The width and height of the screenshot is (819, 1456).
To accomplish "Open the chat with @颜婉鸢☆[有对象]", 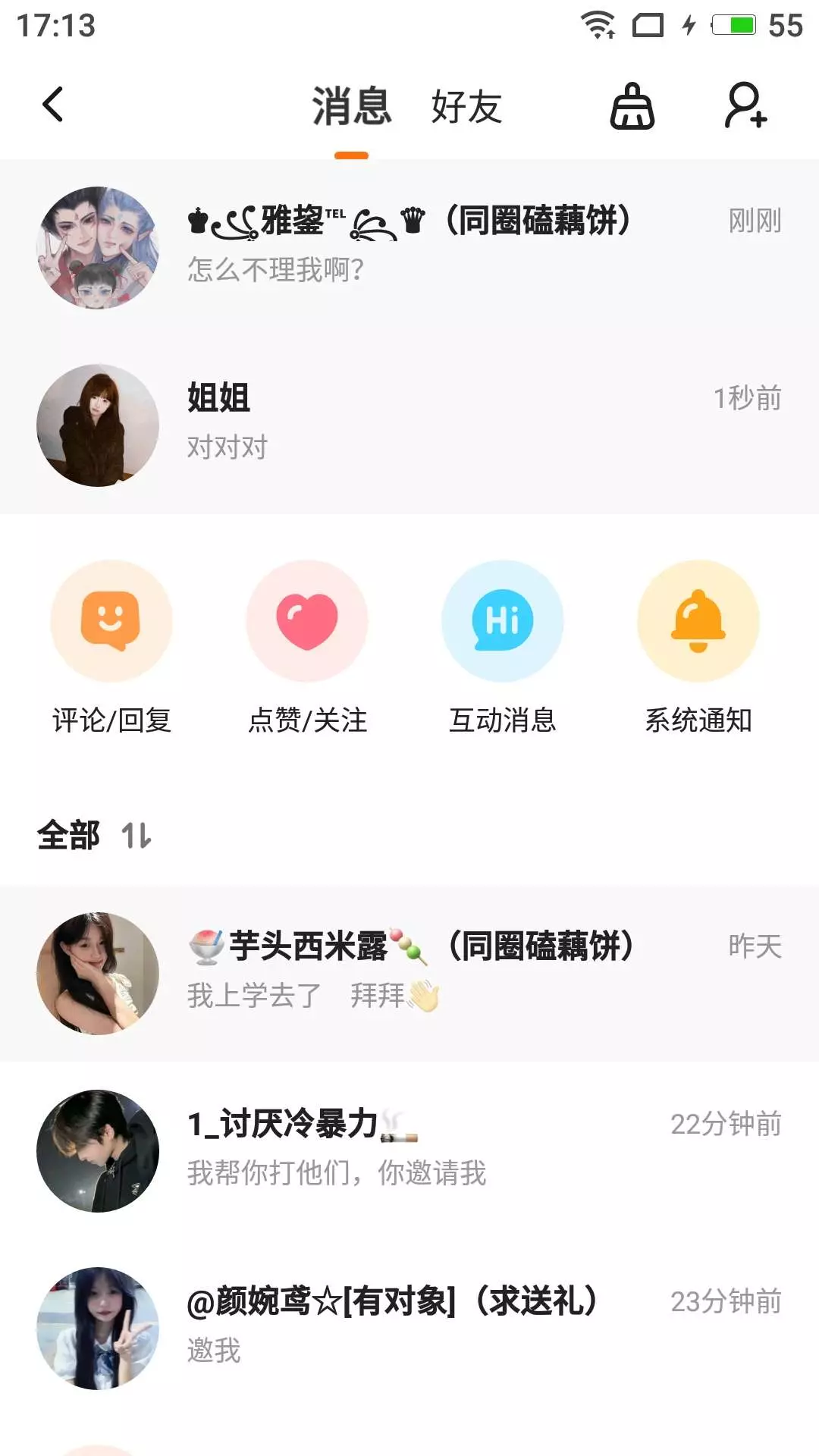I will pos(409,1328).
